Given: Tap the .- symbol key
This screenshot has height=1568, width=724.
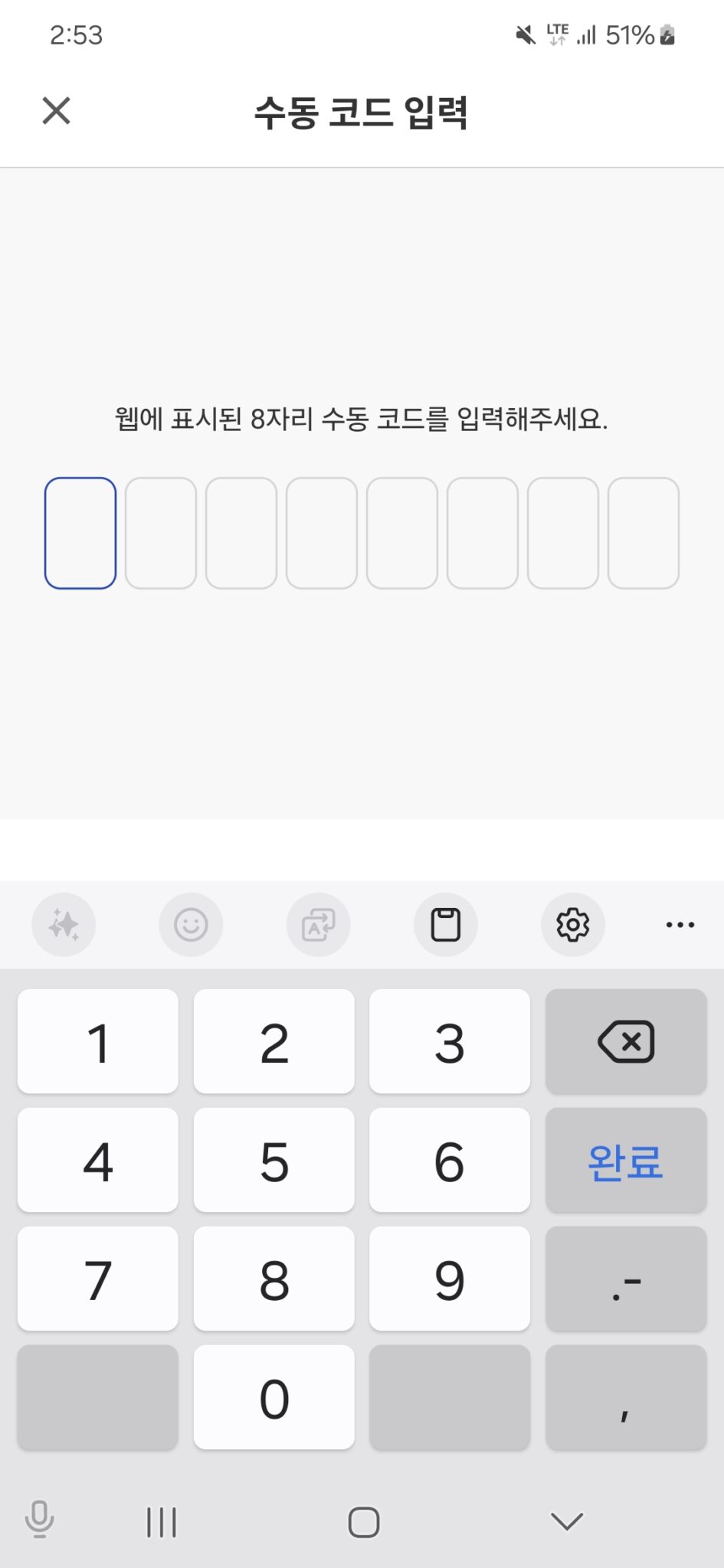Looking at the screenshot, I should (626, 1279).
